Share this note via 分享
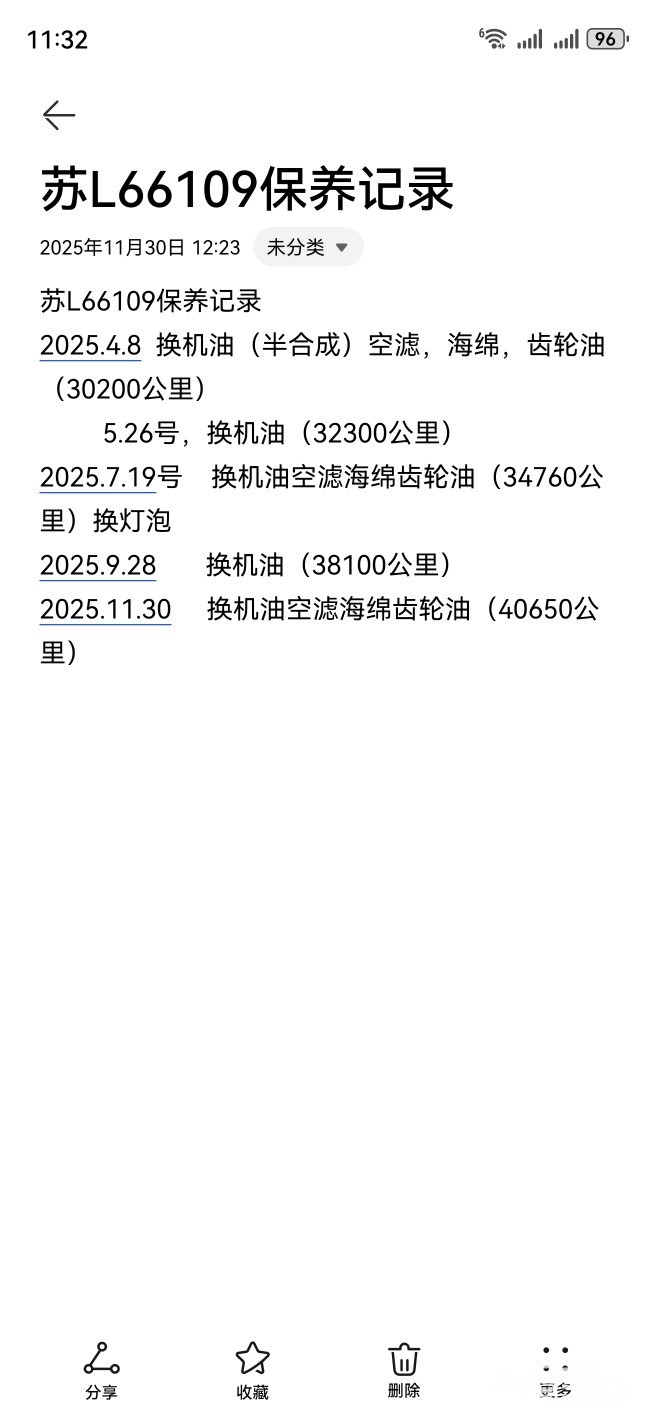Screen dimensions: 658x1416 point(101,1370)
